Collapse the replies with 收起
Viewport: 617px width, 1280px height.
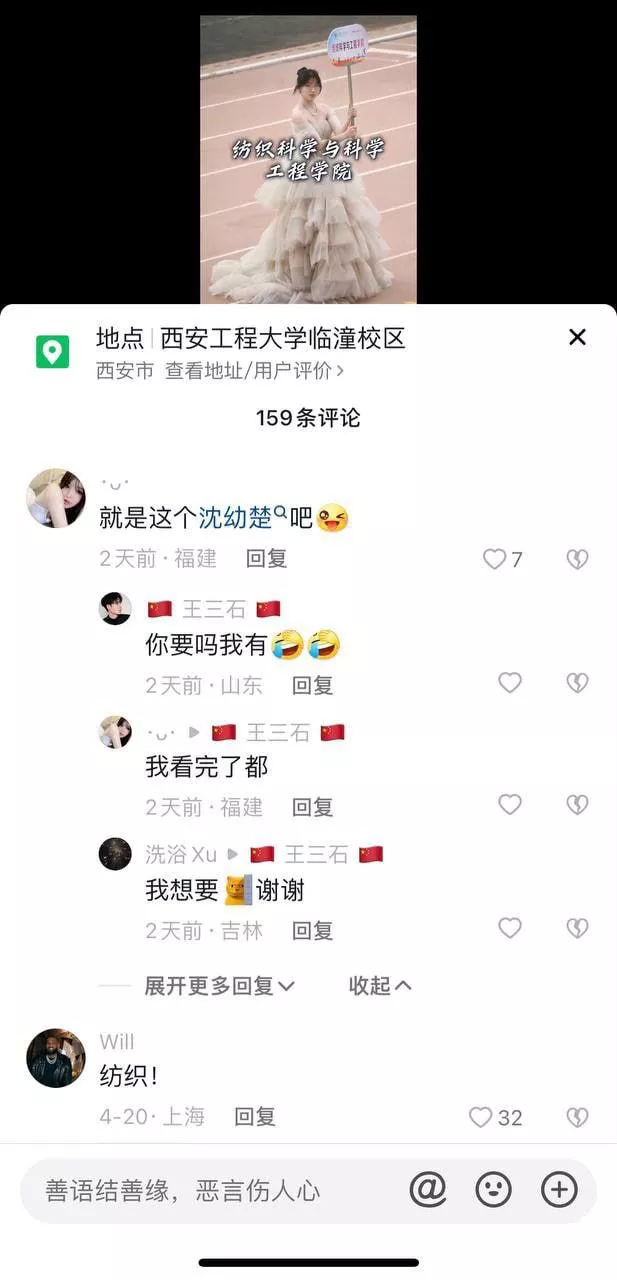[380, 986]
